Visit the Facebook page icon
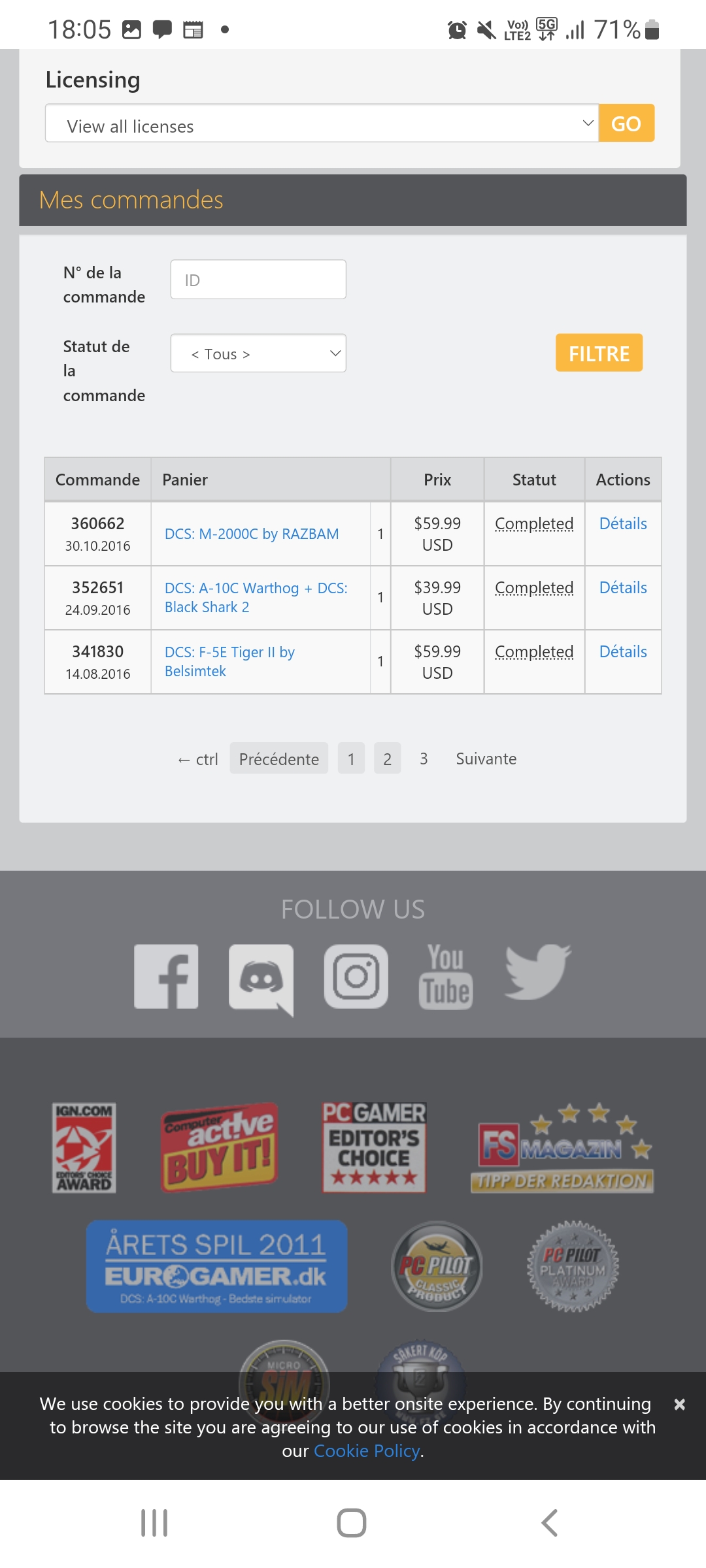This screenshot has height=1568, width=706. (166, 976)
